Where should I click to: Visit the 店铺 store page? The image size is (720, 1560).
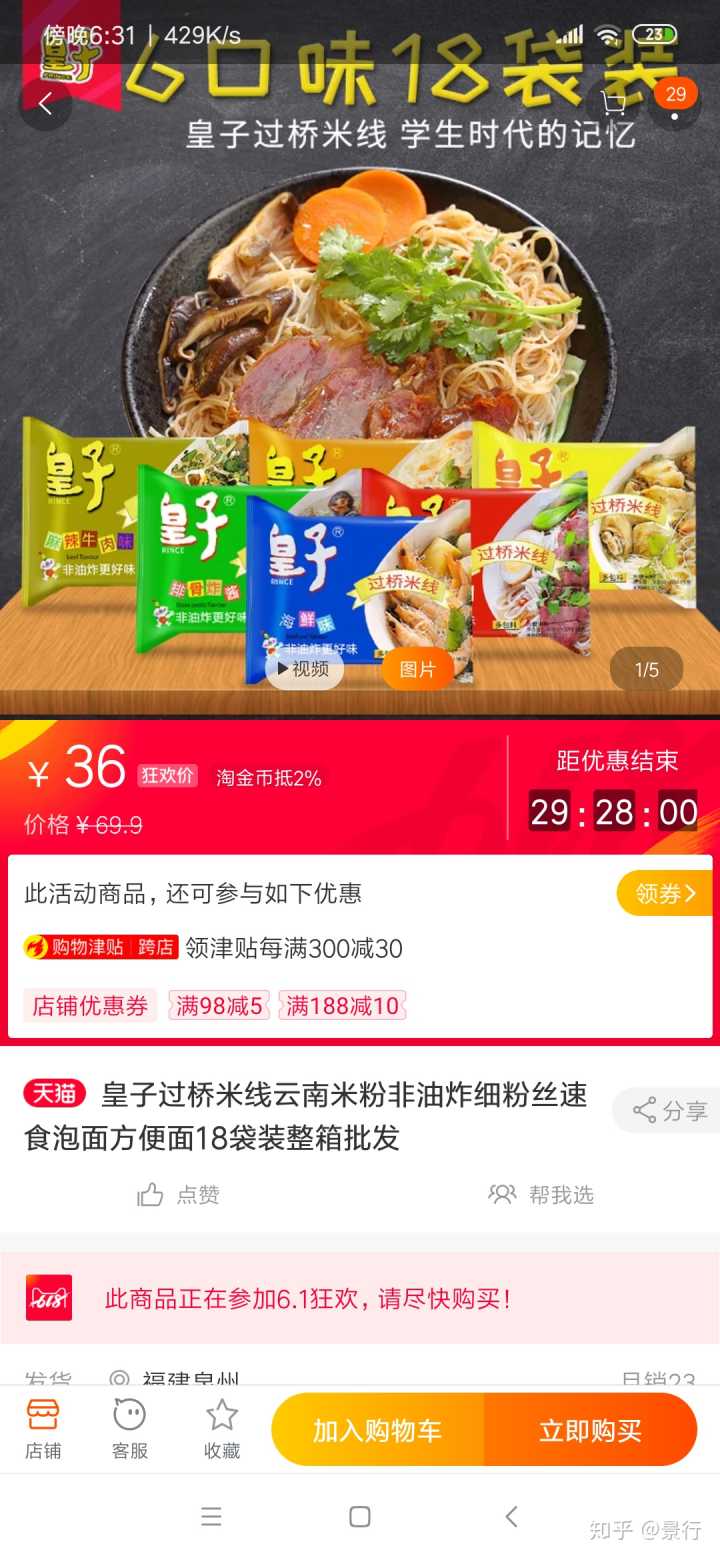43,1429
